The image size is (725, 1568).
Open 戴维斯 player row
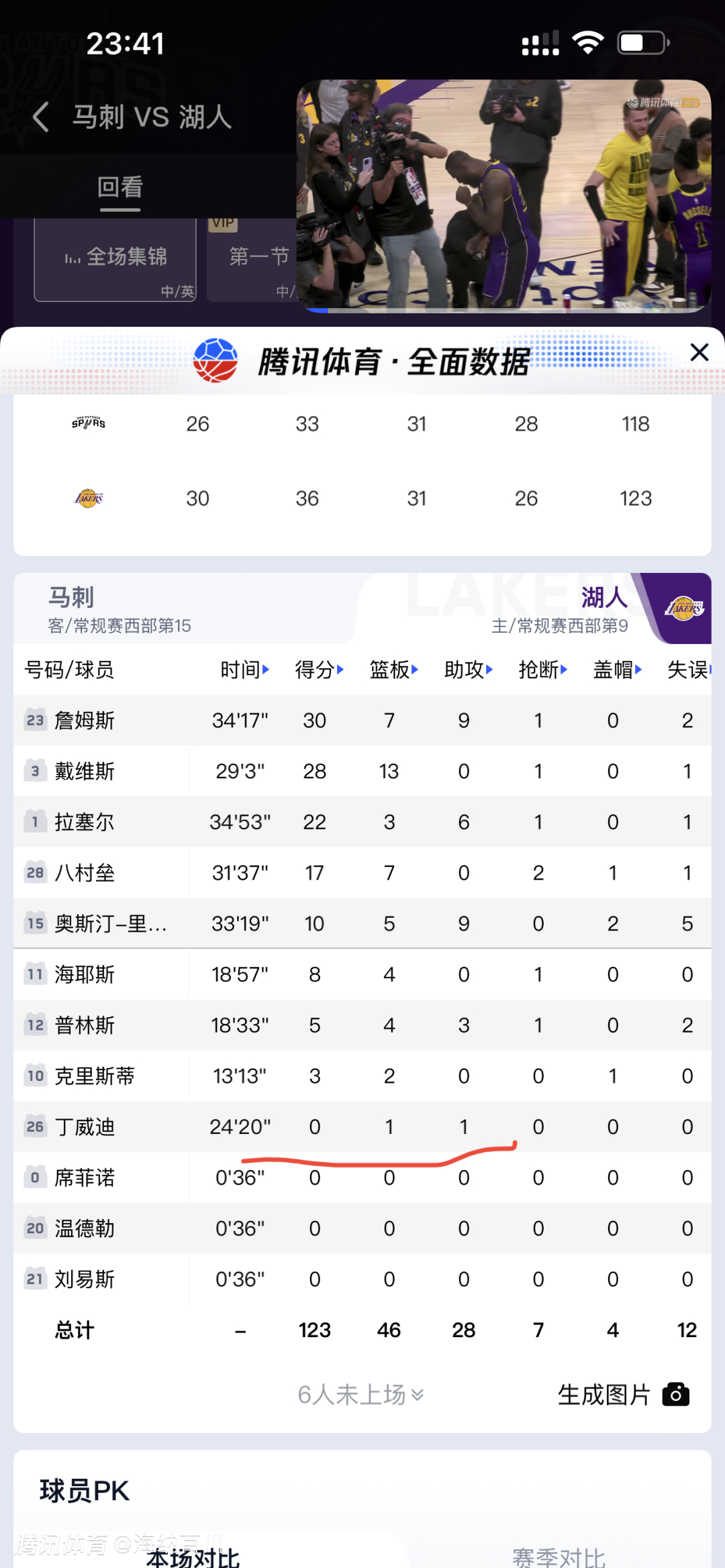[x=85, y=772]
